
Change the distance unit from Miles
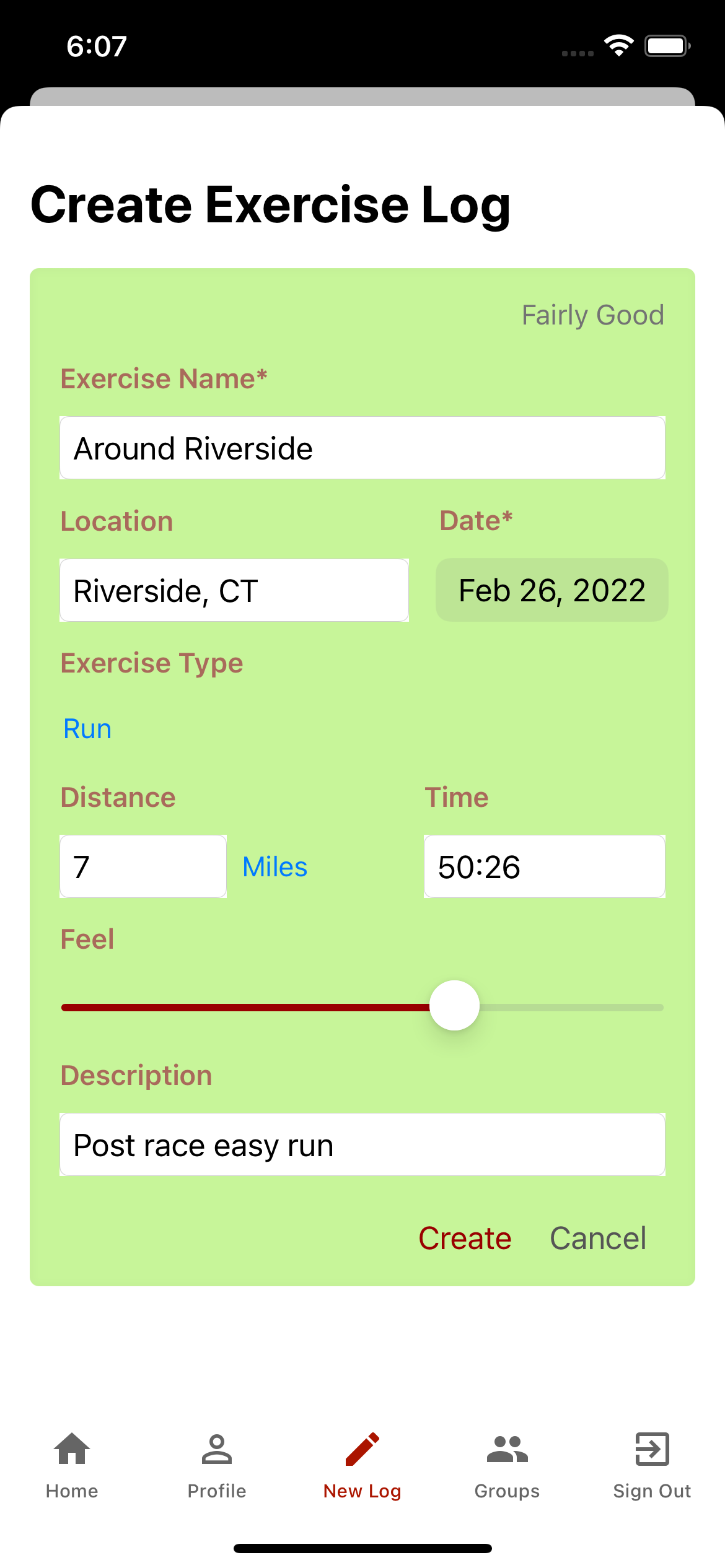[x=275, y=866]
